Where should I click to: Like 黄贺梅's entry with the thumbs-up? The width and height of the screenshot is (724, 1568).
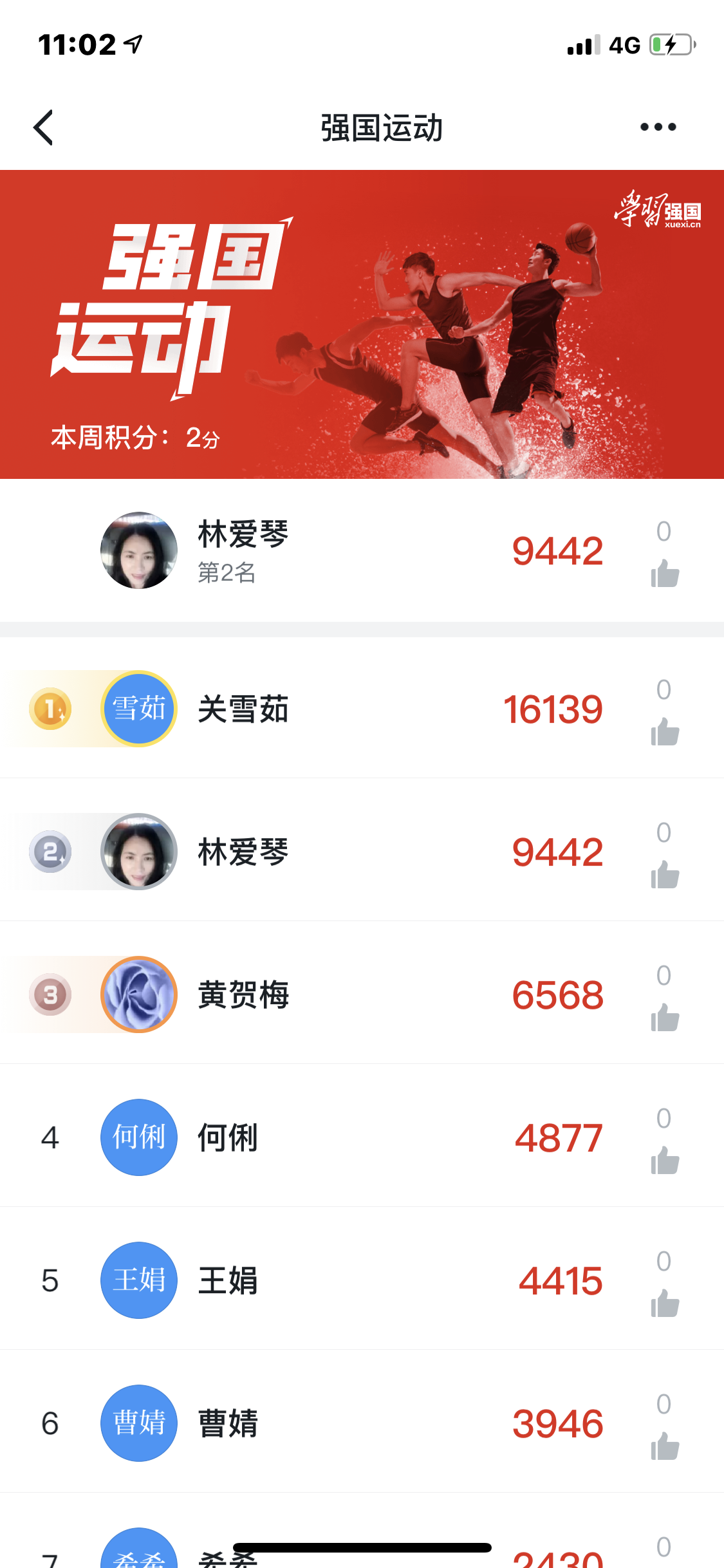pos(665,1018)
